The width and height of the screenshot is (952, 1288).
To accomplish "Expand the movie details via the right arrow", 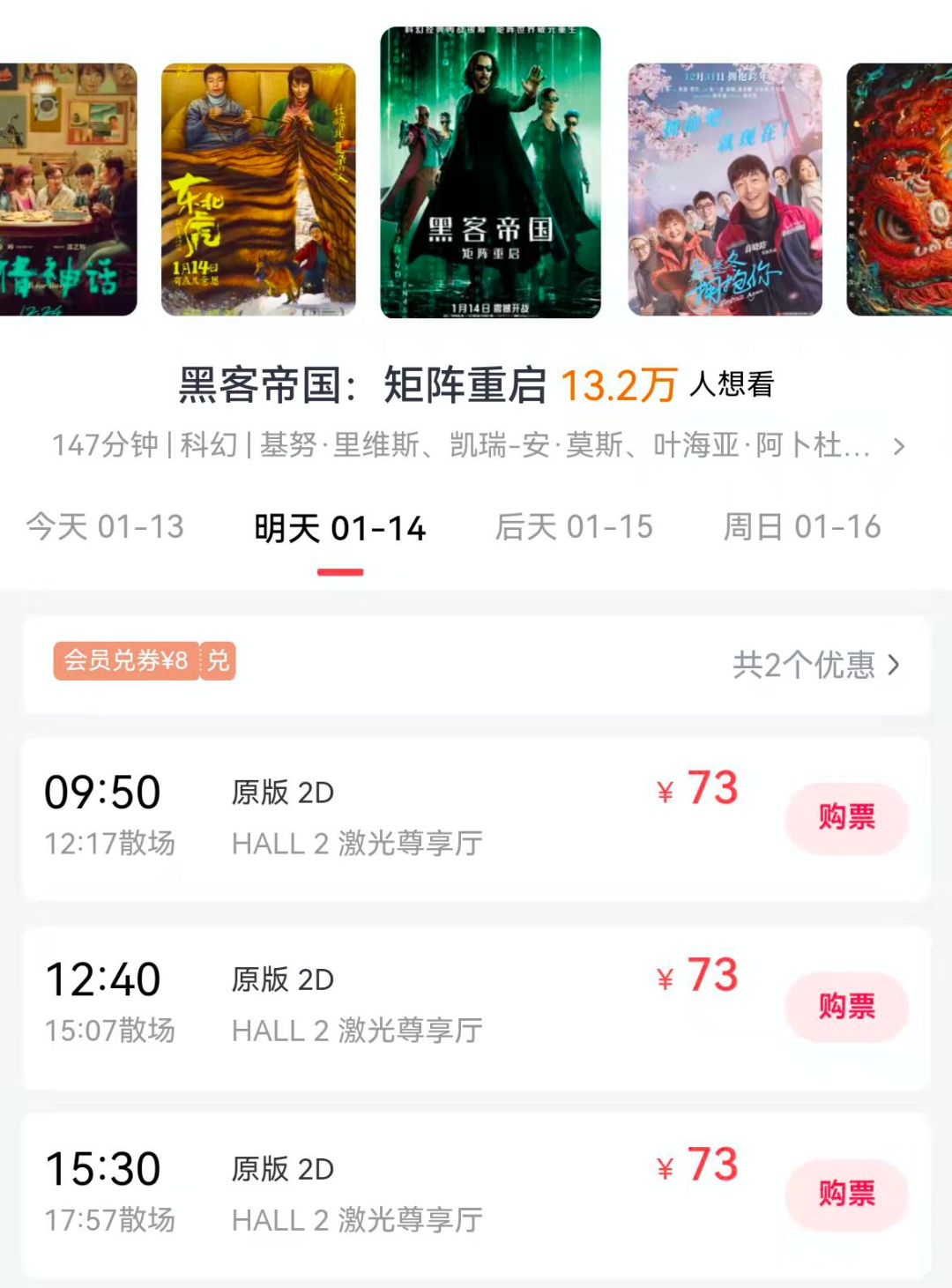I will [899, 446].
